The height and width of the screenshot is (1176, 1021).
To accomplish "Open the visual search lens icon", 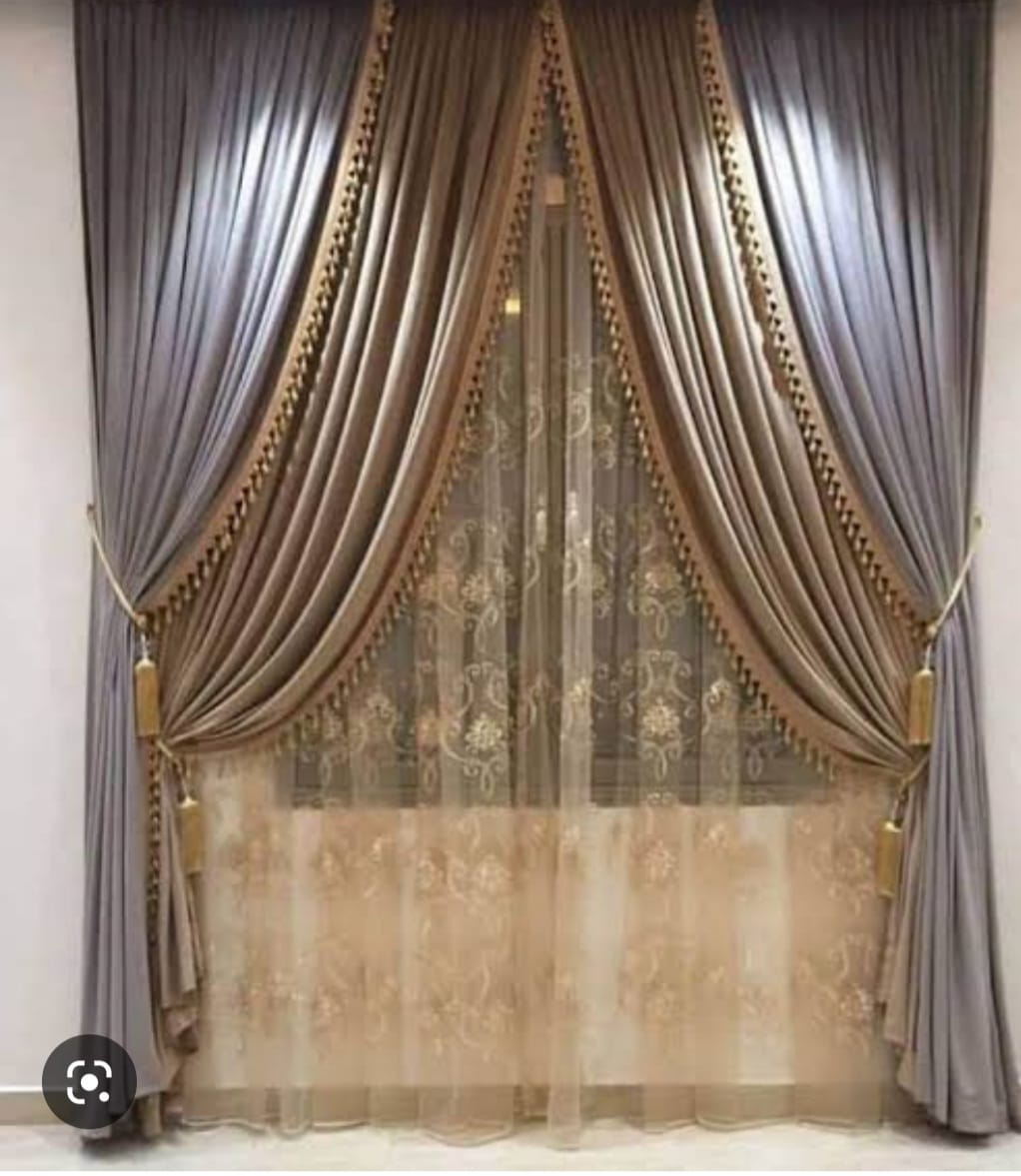I will tap(89, 1081).
